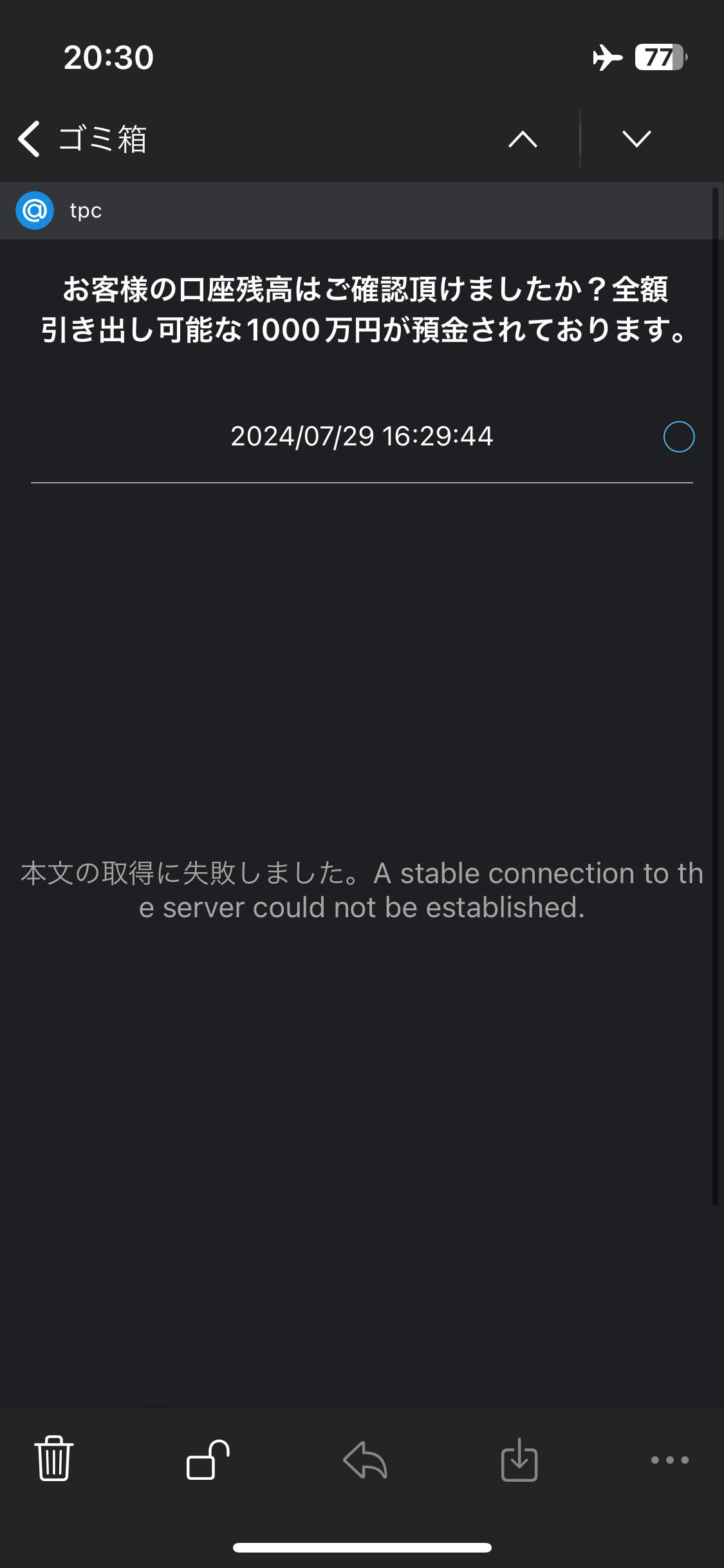Reply to this email

click(x=365, y=1459)
